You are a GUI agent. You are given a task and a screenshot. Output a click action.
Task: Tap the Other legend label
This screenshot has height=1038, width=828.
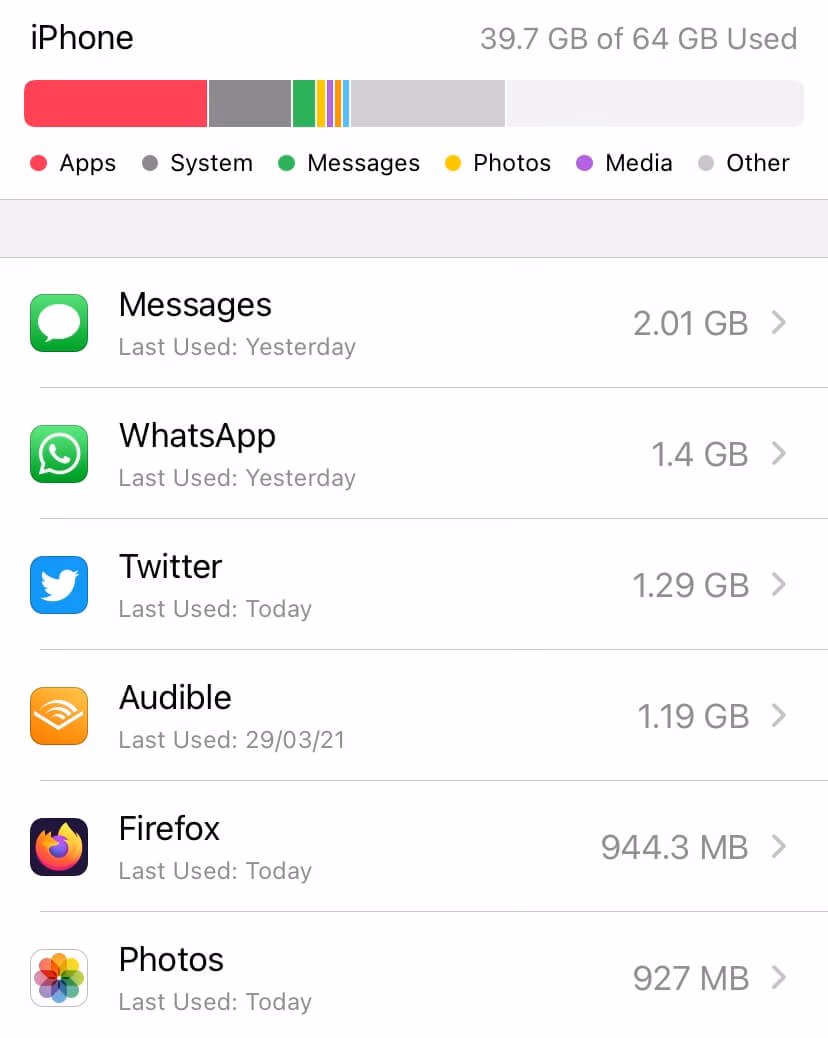point(757,163)
